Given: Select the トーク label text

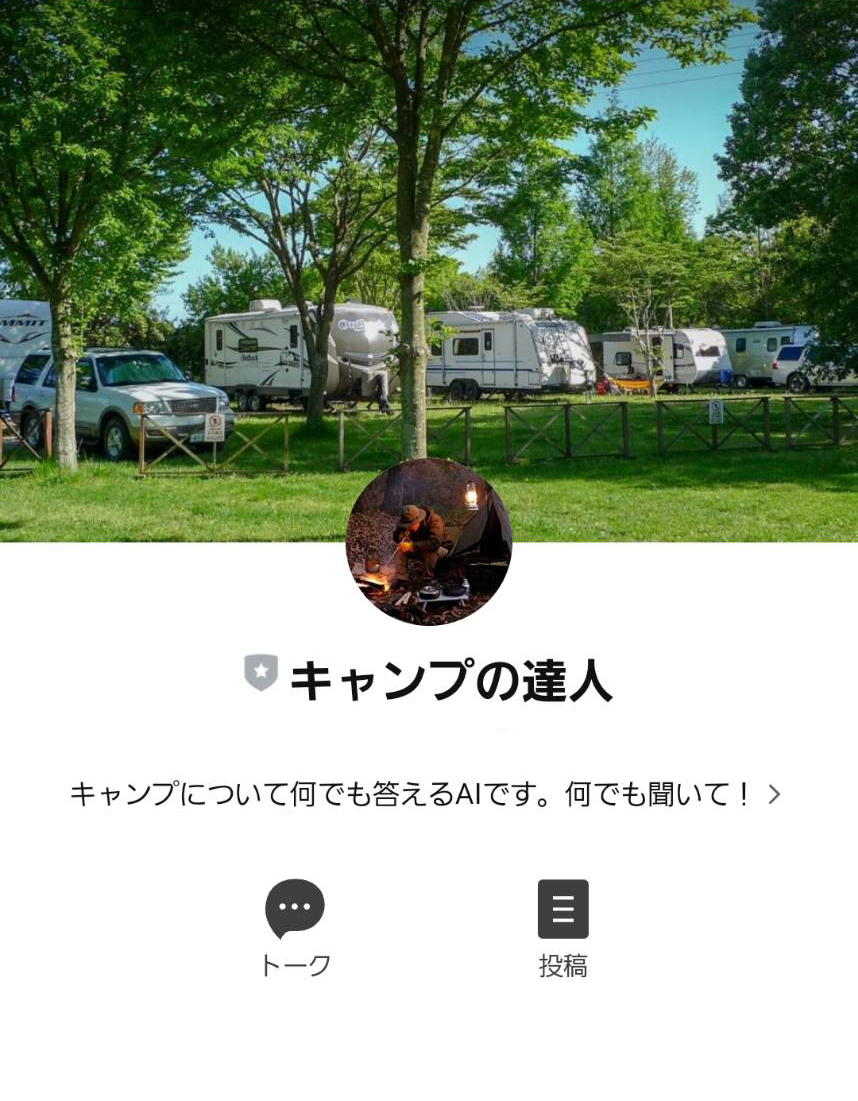Looking at the screenshot, I should click(x=294, y=965).
